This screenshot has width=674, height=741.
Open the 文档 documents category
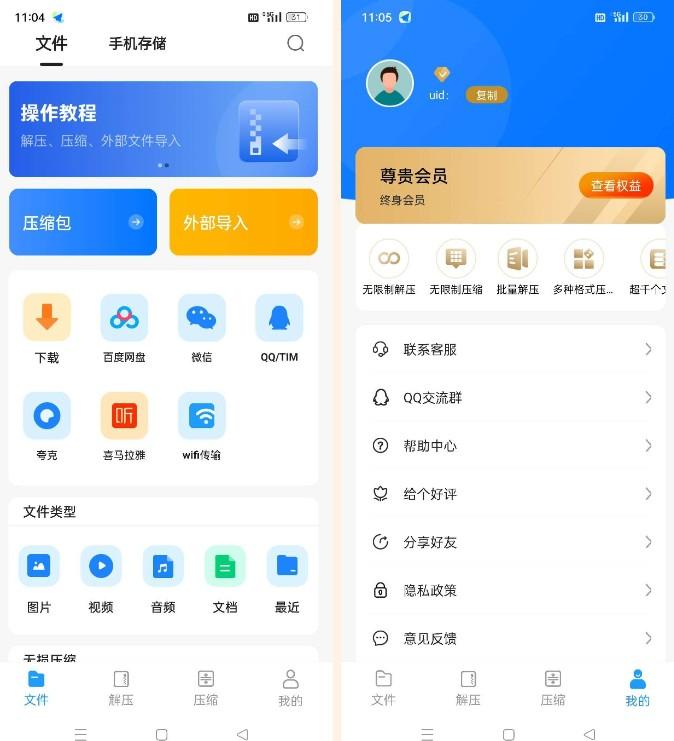[225, 578]
